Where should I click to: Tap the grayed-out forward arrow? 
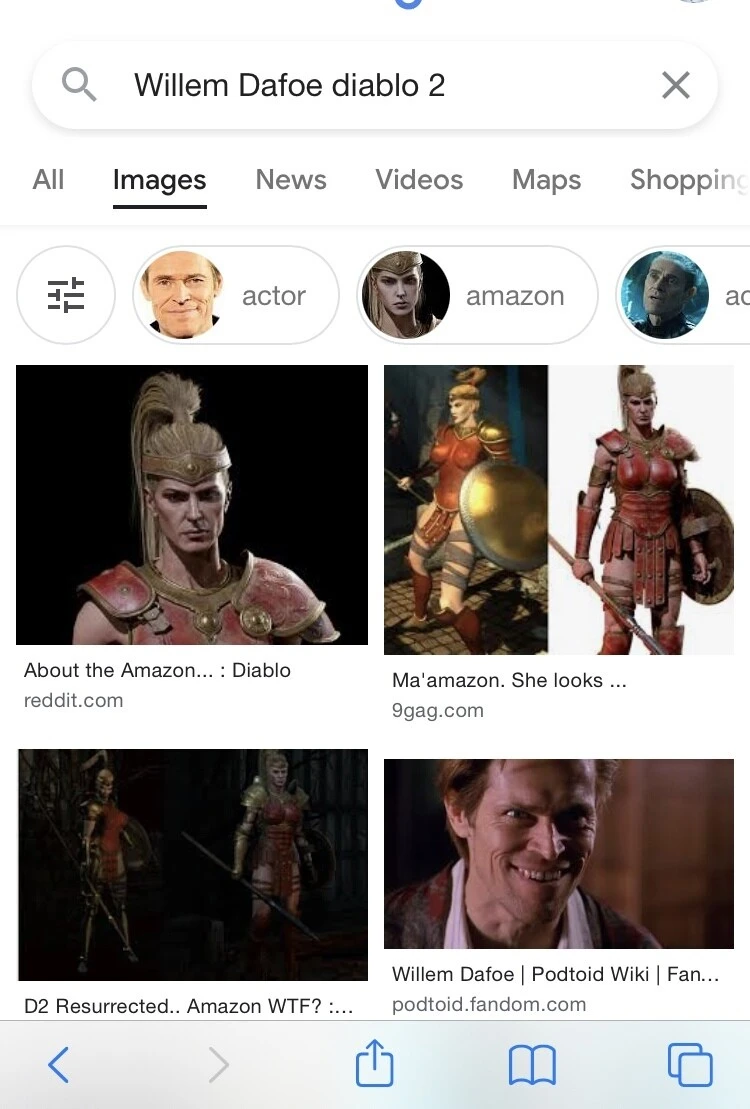coord(218,1063)
